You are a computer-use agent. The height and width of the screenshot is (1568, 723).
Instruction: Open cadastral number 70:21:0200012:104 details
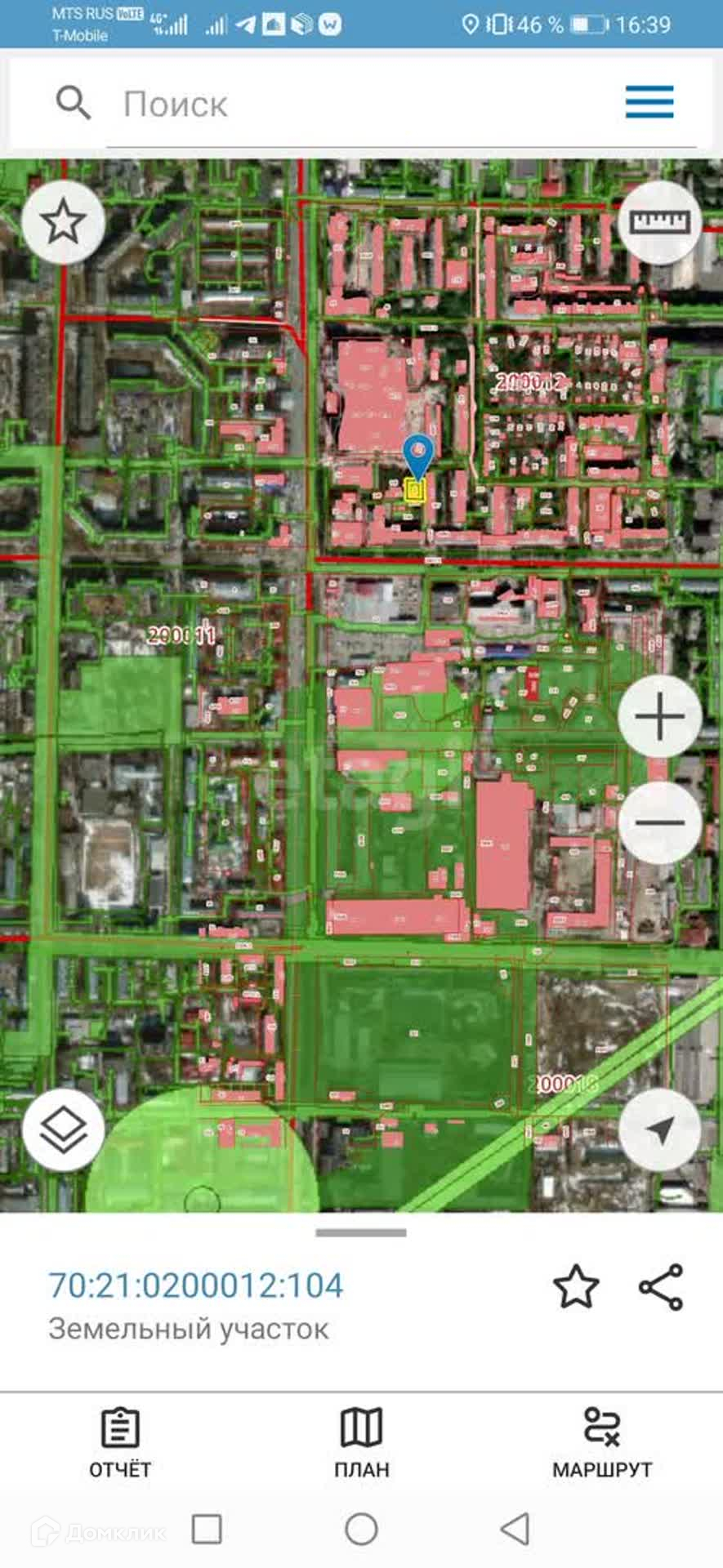coord(196,1285)
